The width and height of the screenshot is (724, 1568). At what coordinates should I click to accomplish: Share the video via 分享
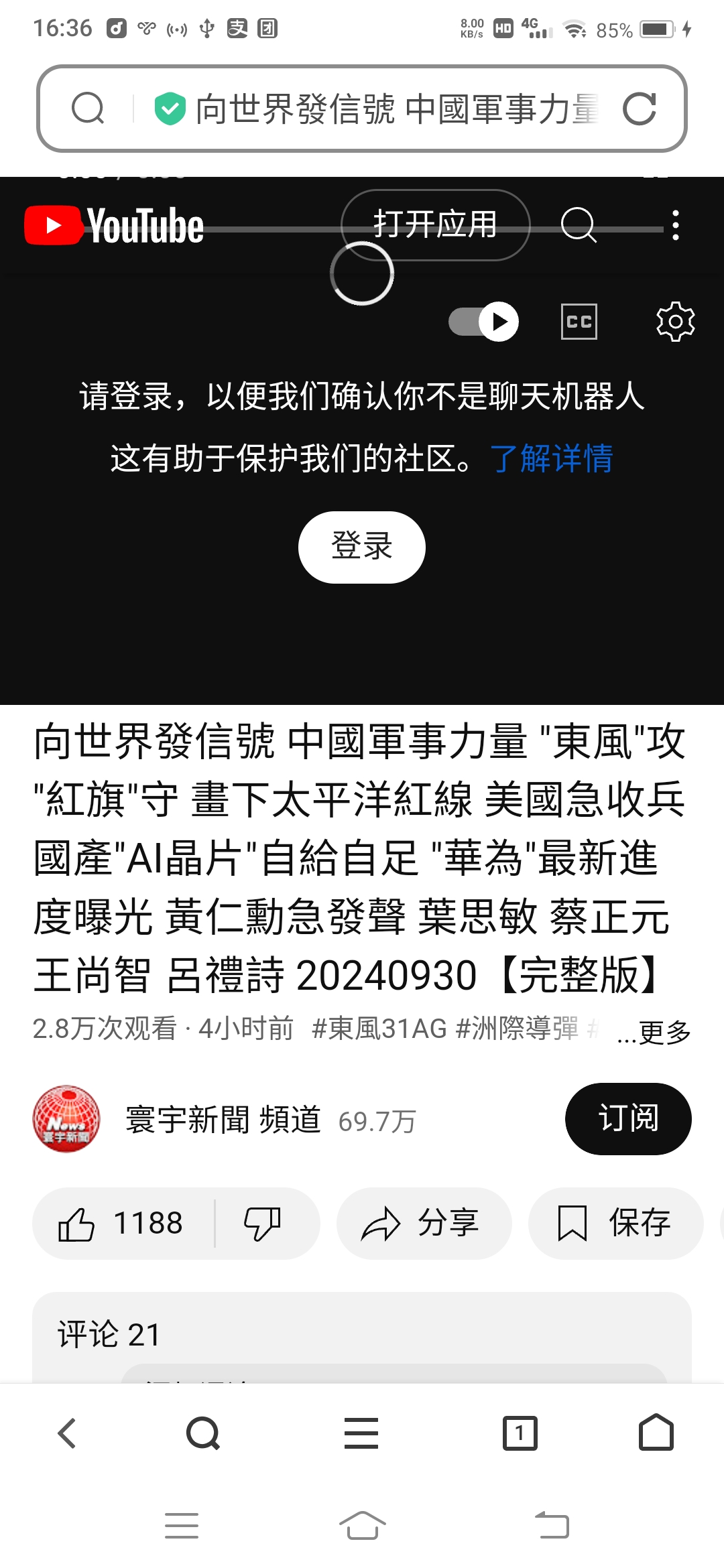coord(424,1224)
